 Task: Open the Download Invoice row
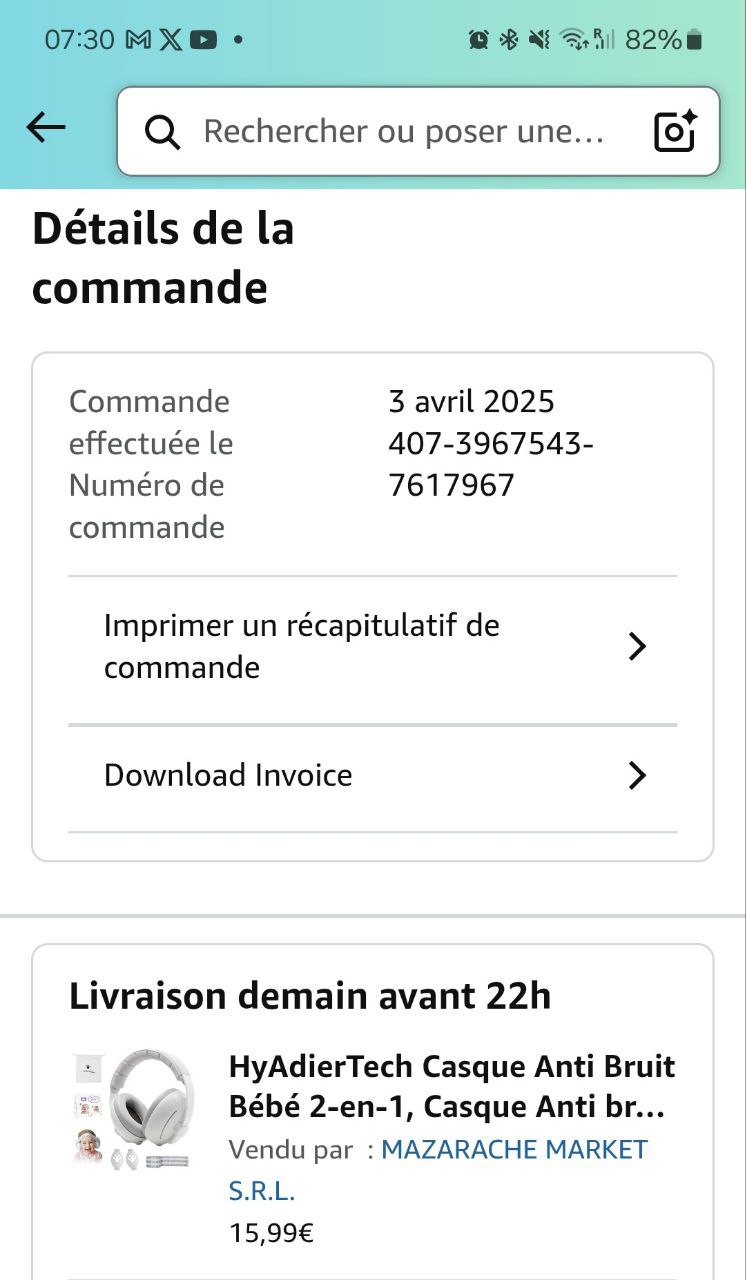372,776
